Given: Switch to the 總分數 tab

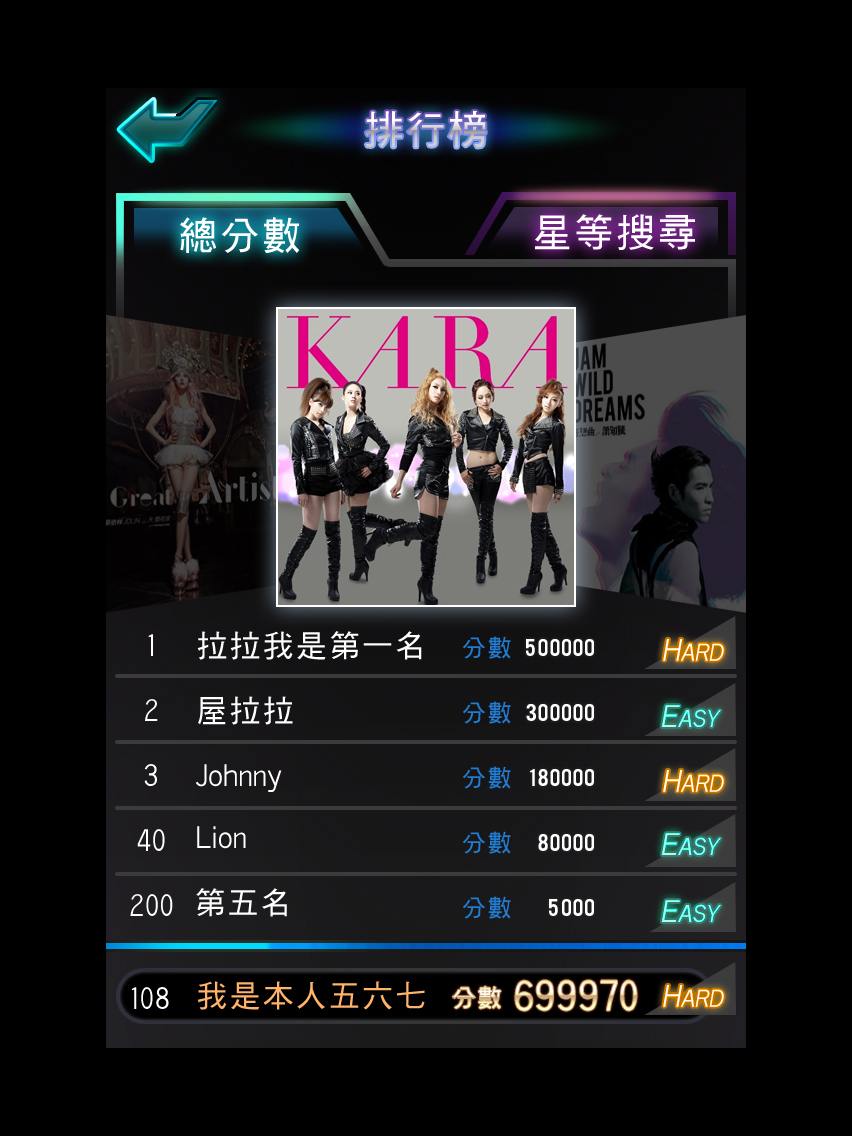Looking at the screenshot, I should pyautogui.click(x=240, y=236).
